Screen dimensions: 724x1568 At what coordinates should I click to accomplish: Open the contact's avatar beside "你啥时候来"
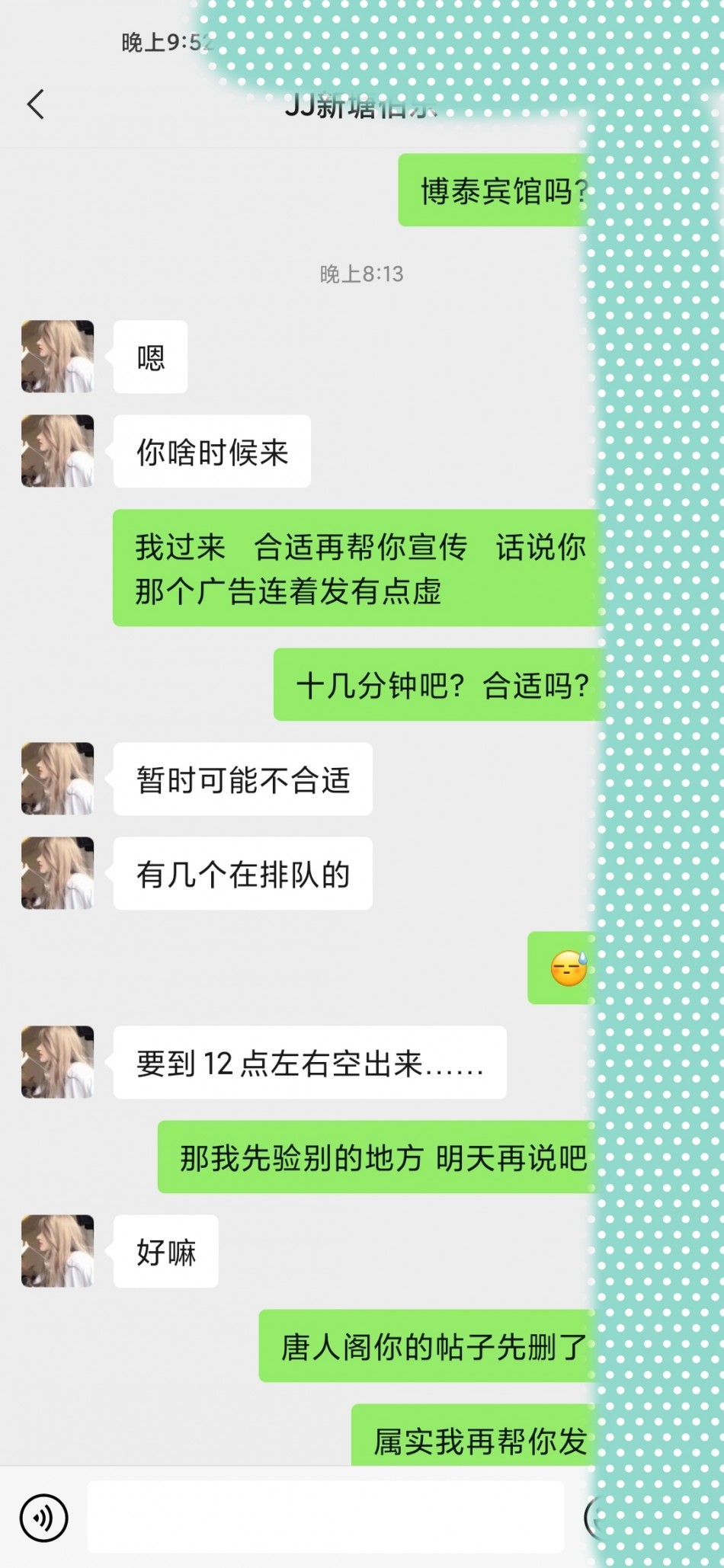coord(57,451)
